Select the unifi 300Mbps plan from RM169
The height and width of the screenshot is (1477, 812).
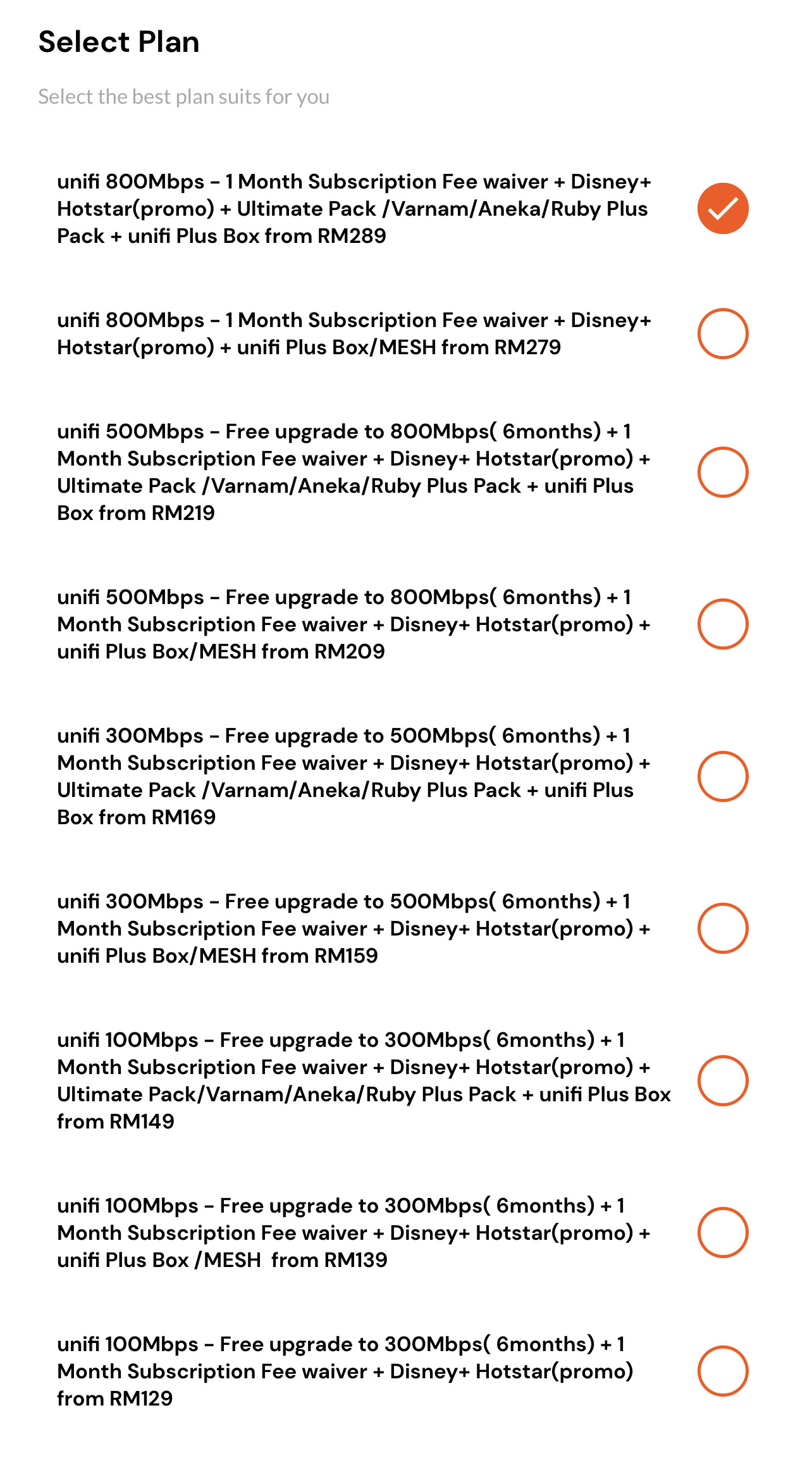click(x=722, y=776)
